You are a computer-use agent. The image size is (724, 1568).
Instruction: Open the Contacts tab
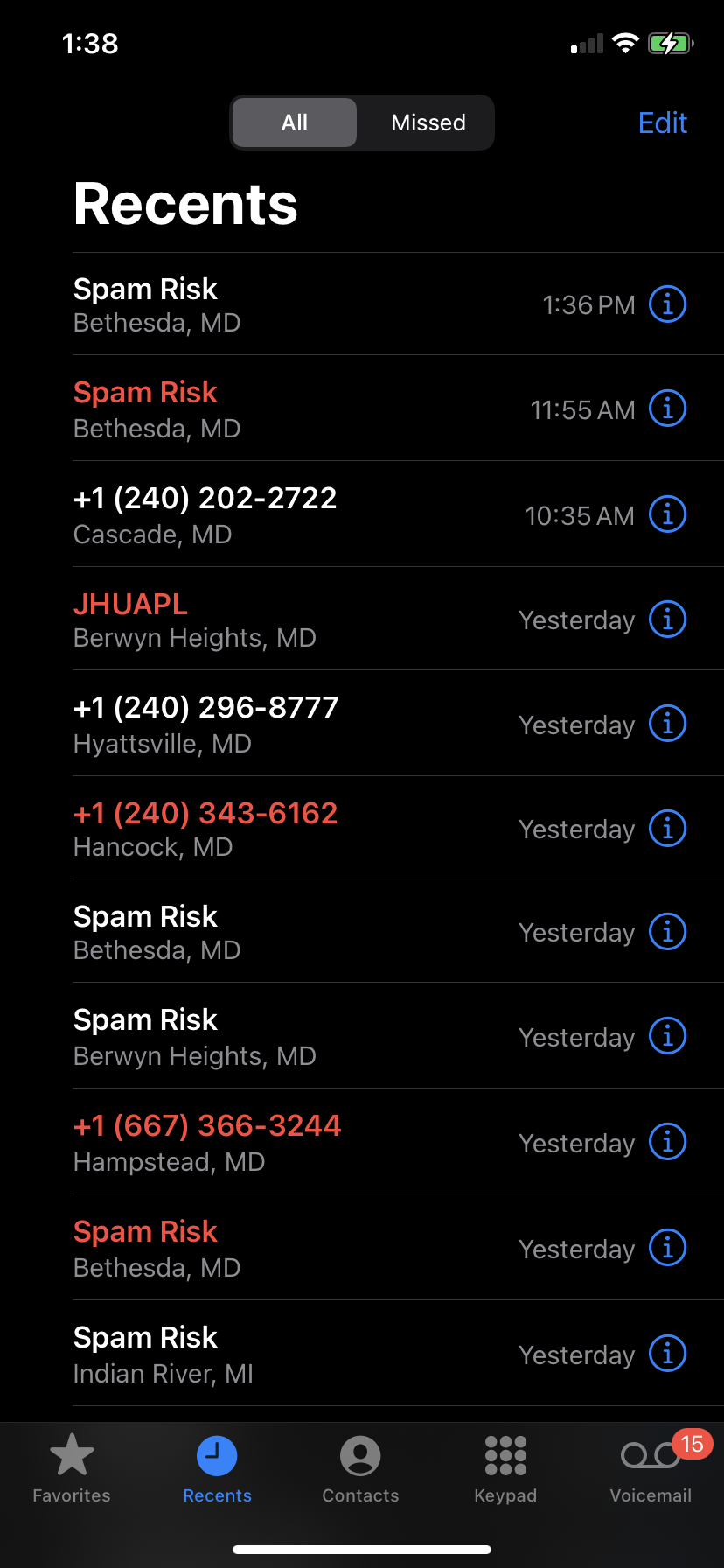(x=360, y=1469)
